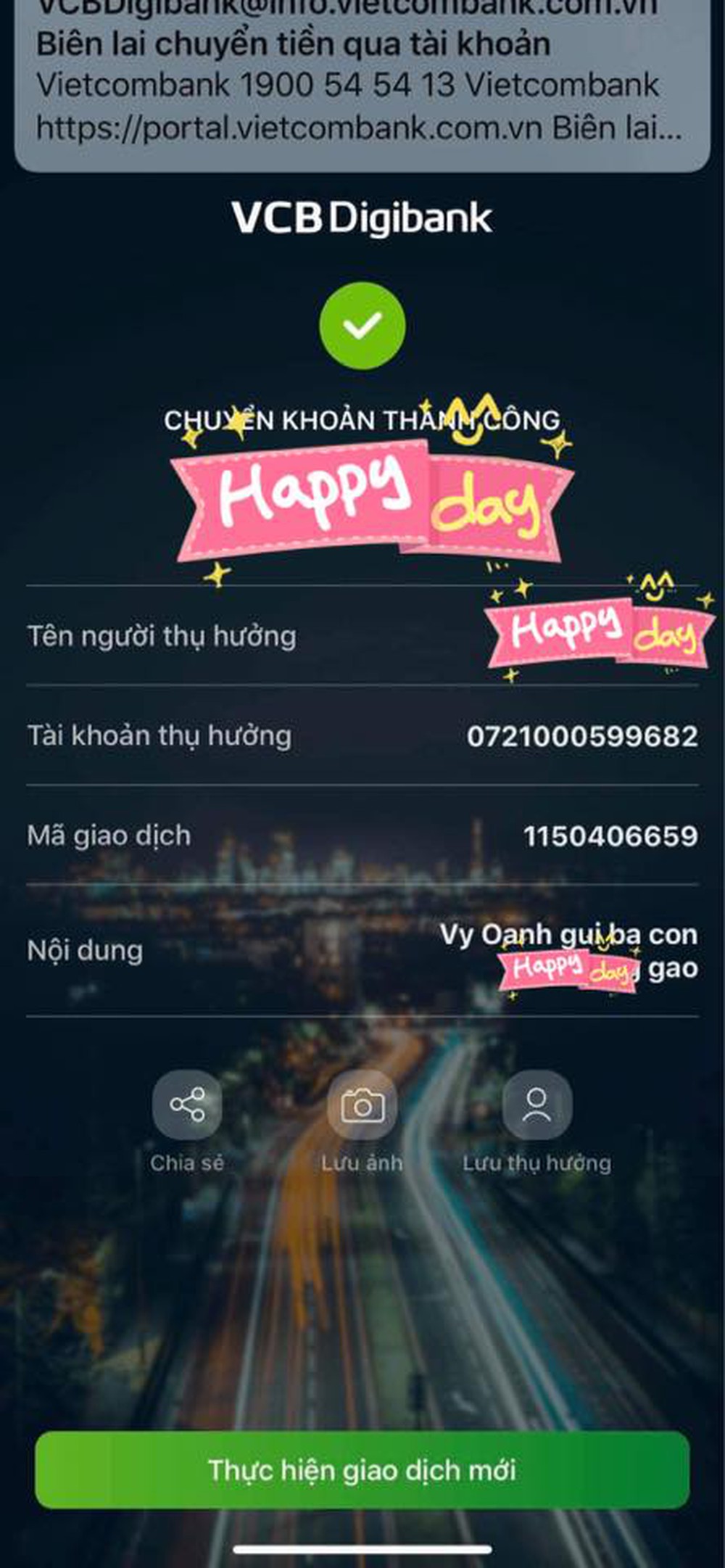Start a new transaction with Thực hiện giao dịch mới
Screen dimensions: 725x1568
click(x=362, y=1469)
